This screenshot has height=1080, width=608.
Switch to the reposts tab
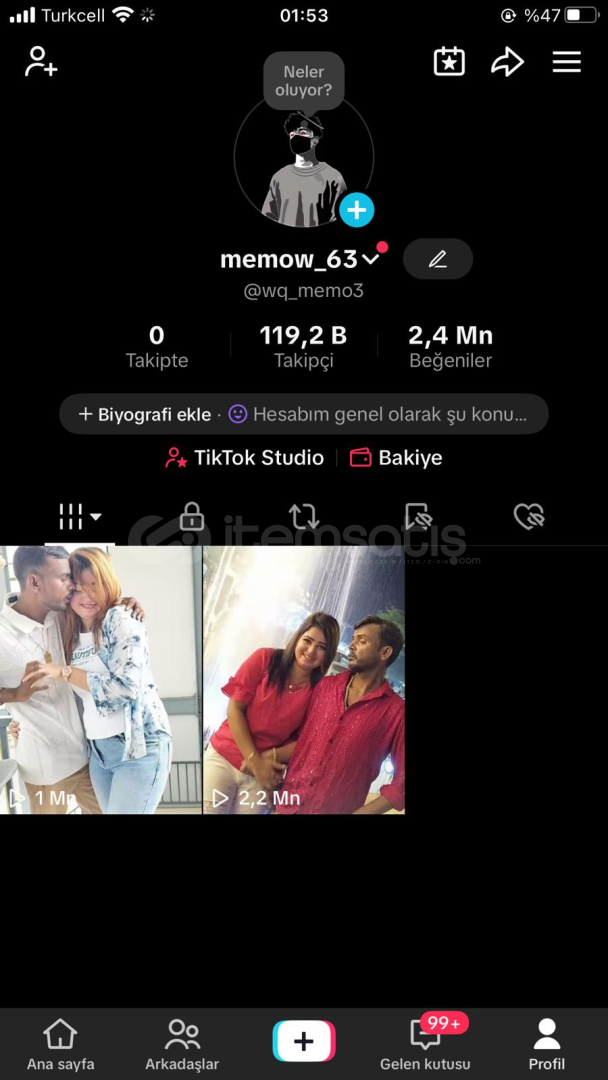[x=304, y=517]
